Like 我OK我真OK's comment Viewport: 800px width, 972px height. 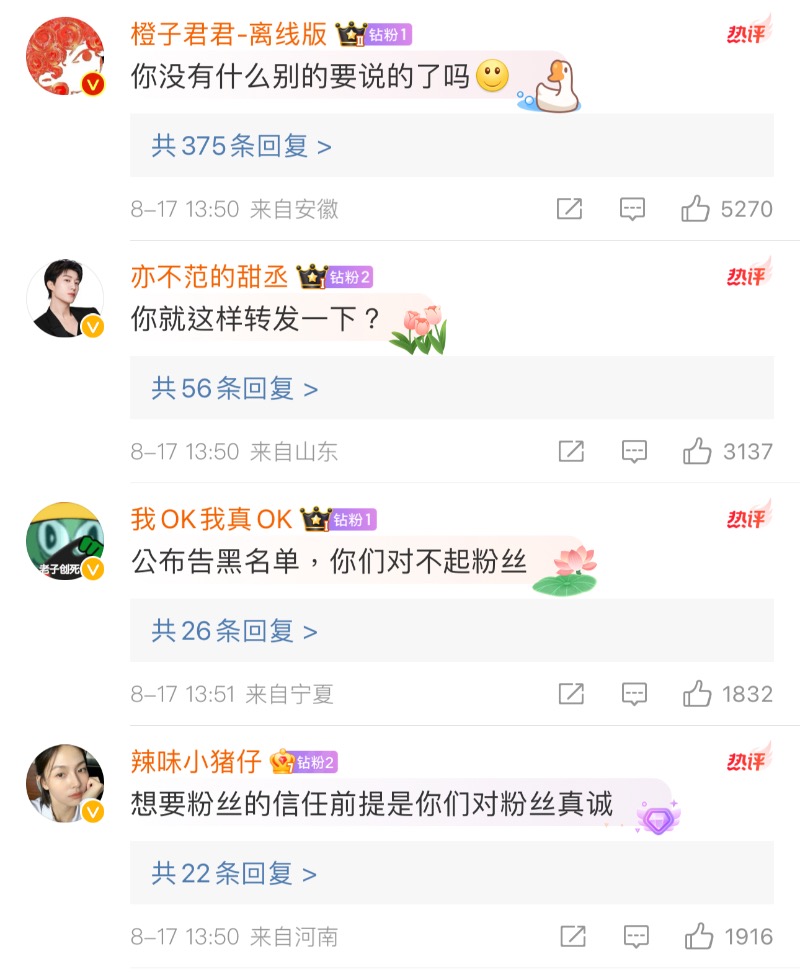click(697, 693)
